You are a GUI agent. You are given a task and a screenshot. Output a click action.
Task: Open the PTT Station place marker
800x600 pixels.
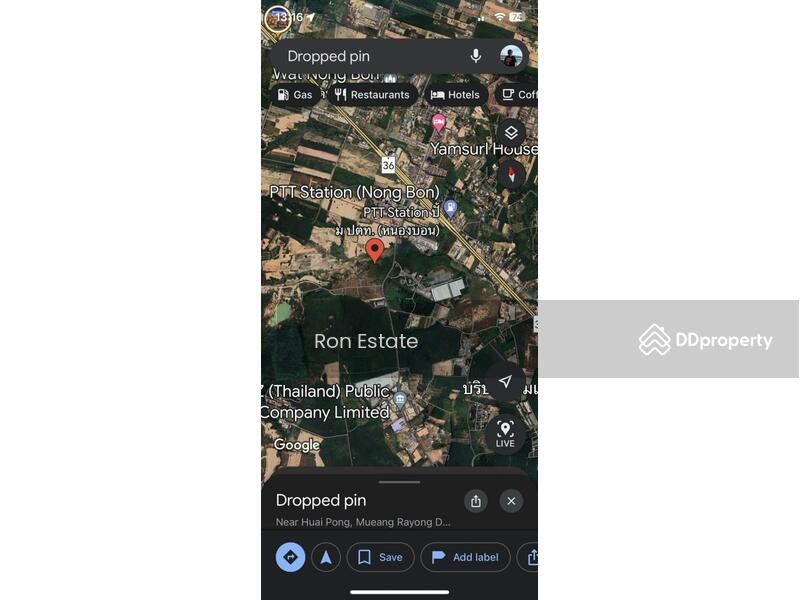[x=451, y=208]
